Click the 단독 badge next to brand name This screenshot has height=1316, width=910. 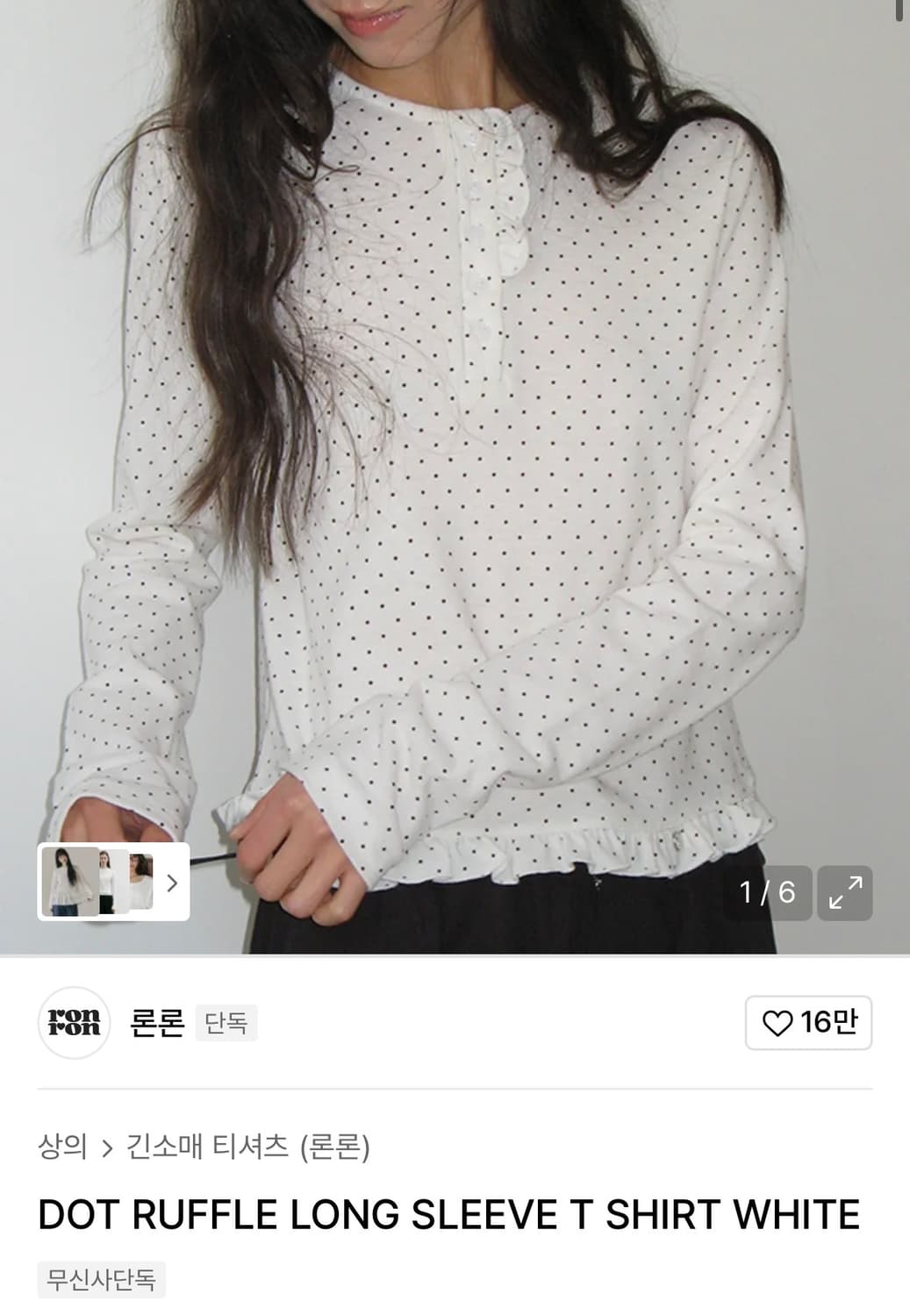[x=225, y=1023]
